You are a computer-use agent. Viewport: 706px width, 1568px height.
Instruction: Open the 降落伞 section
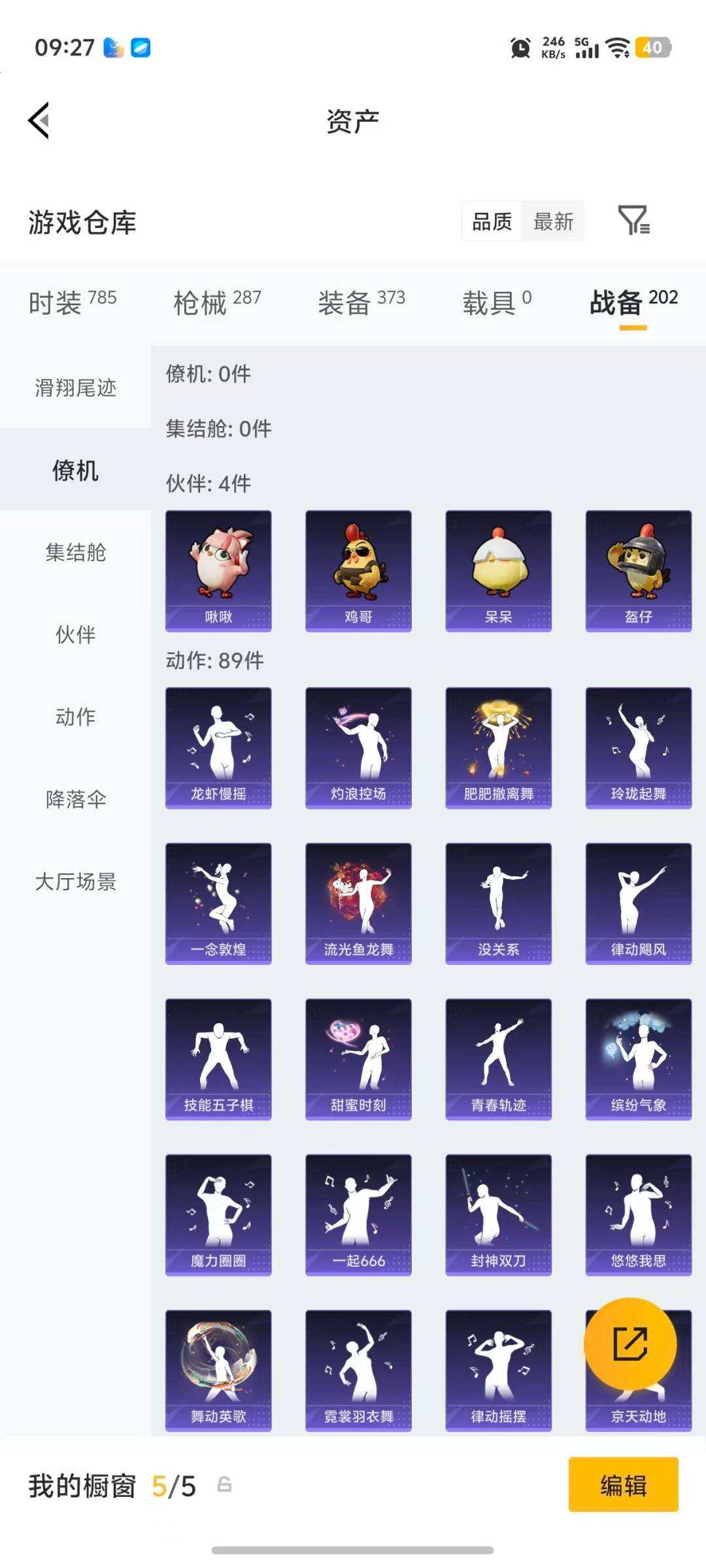tap(74, 799)
